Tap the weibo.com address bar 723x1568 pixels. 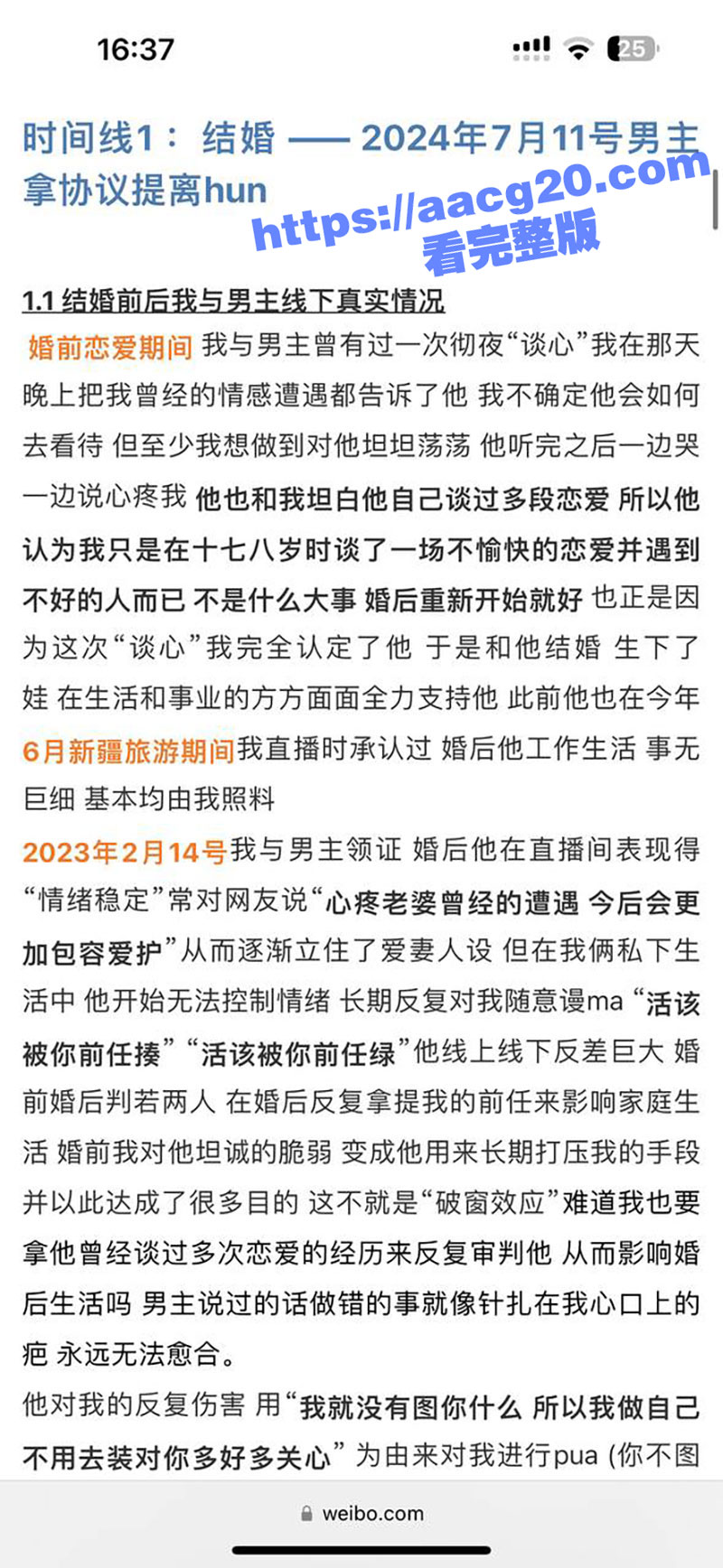click(361, 1513)
